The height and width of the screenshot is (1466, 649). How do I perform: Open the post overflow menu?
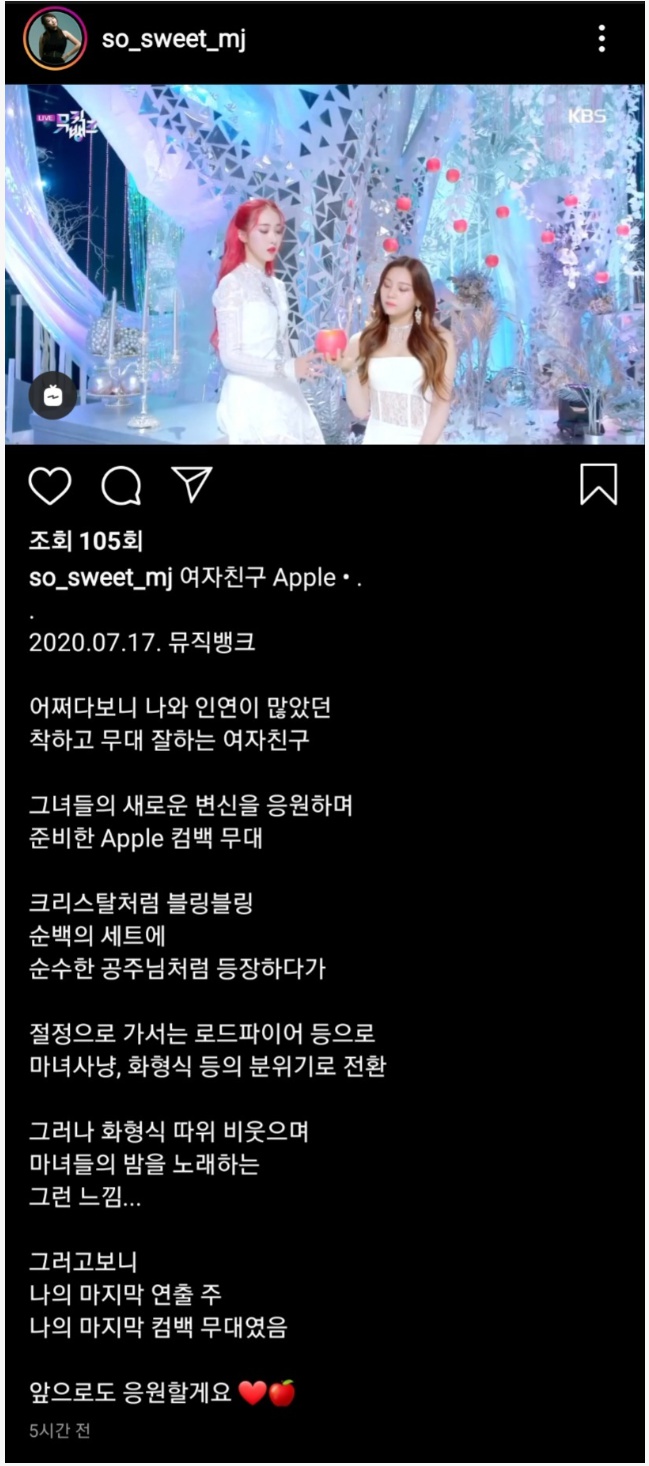tap(601, 40)
